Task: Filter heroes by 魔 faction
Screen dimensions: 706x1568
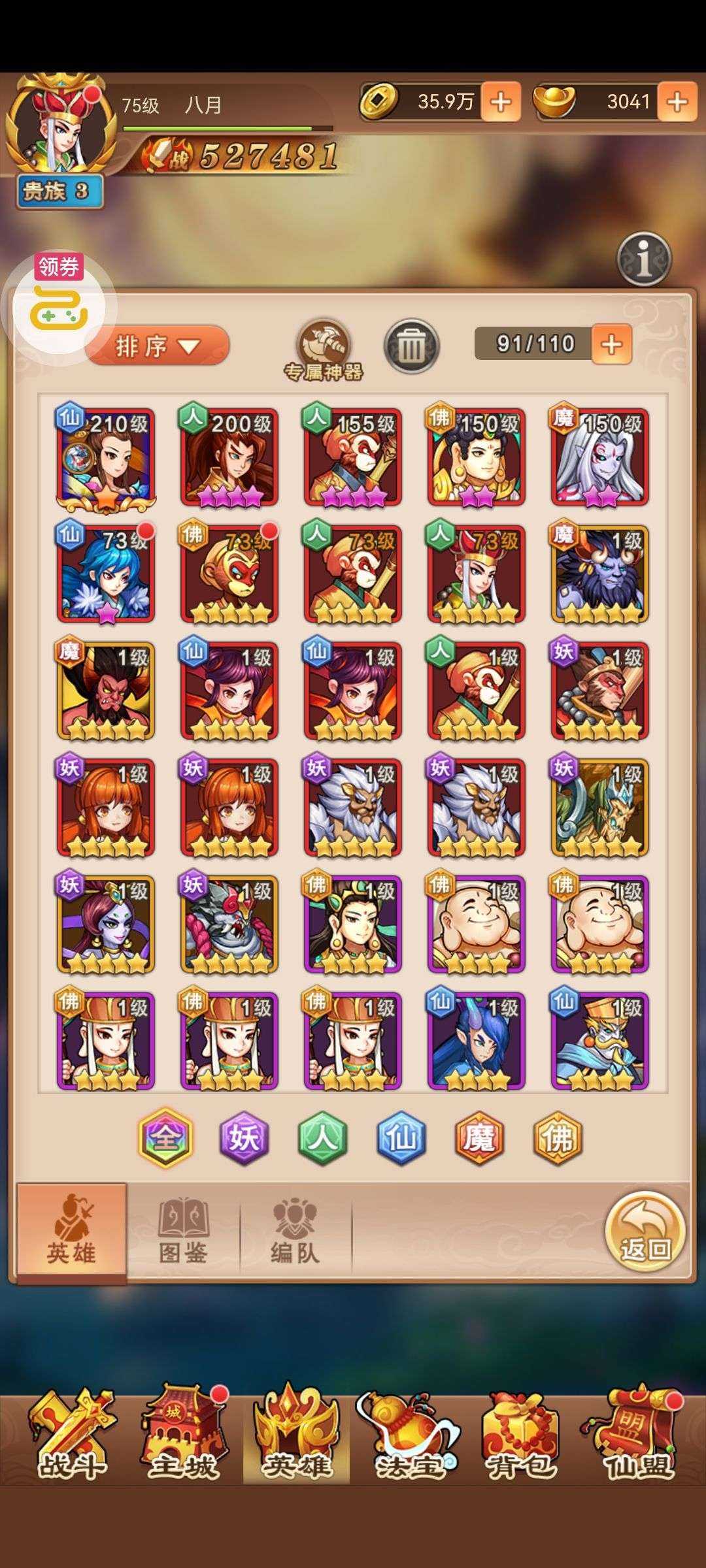Action: (x=479, y=1137)
